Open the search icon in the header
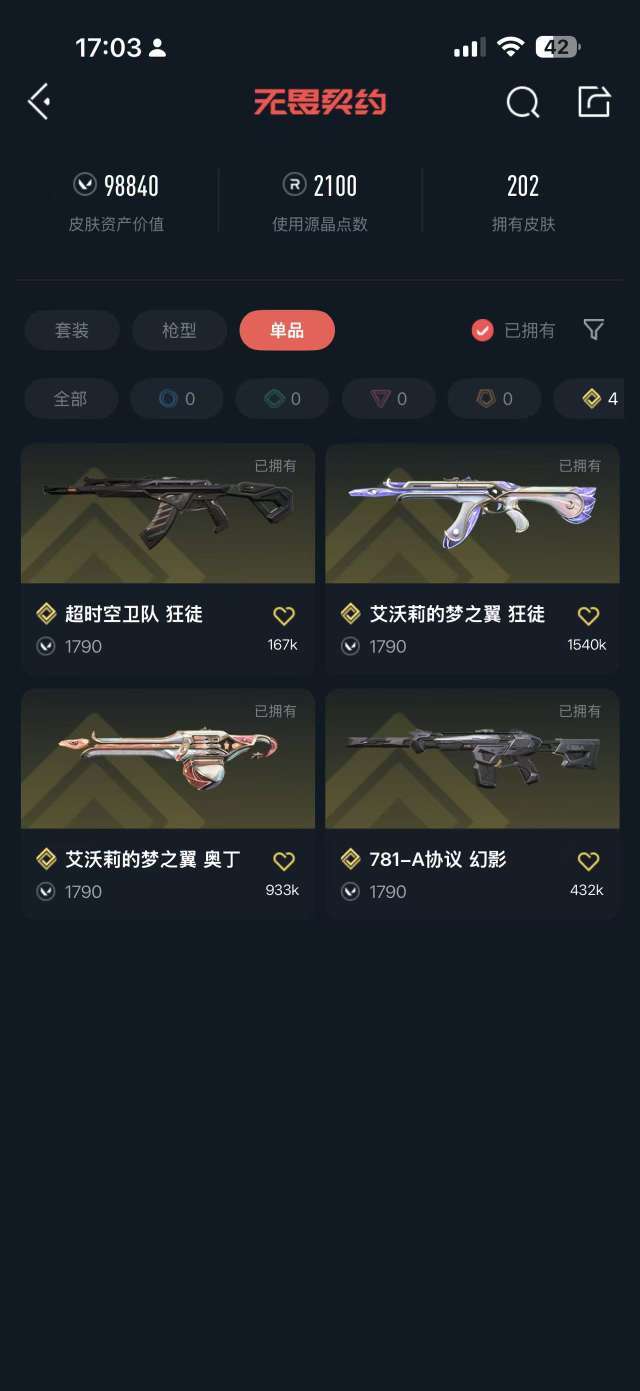This screenshot has height=1391, width=640. 522,101
